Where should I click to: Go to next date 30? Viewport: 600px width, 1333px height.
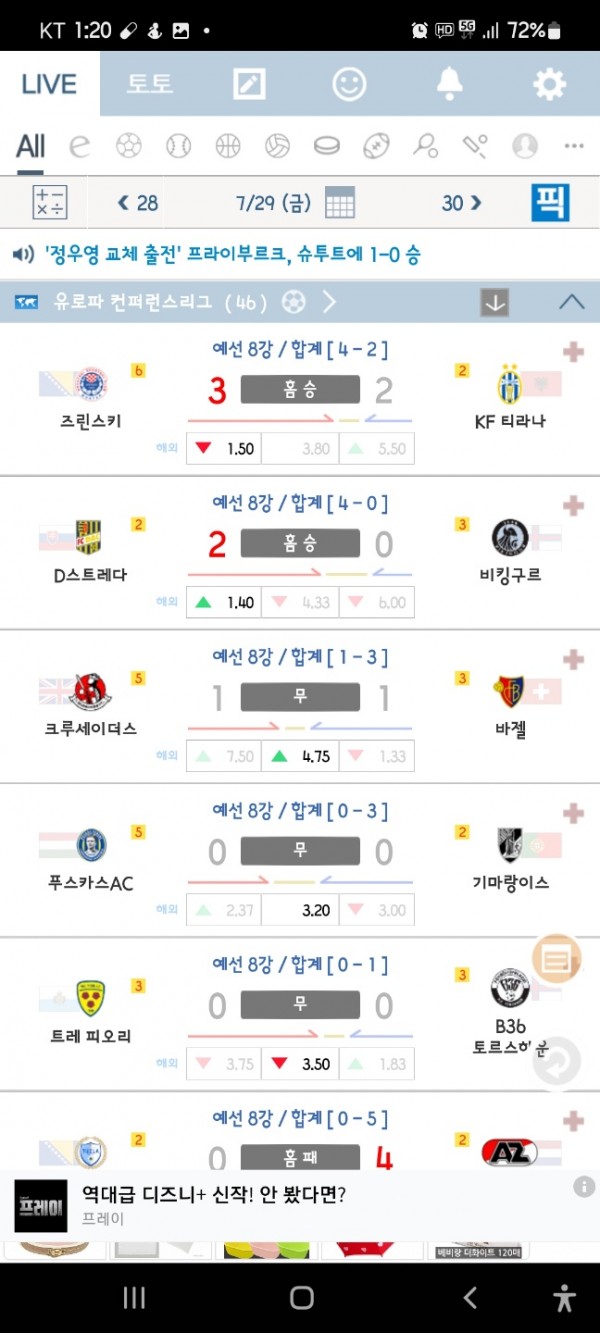pyautogui.click(x=461, y=203)
